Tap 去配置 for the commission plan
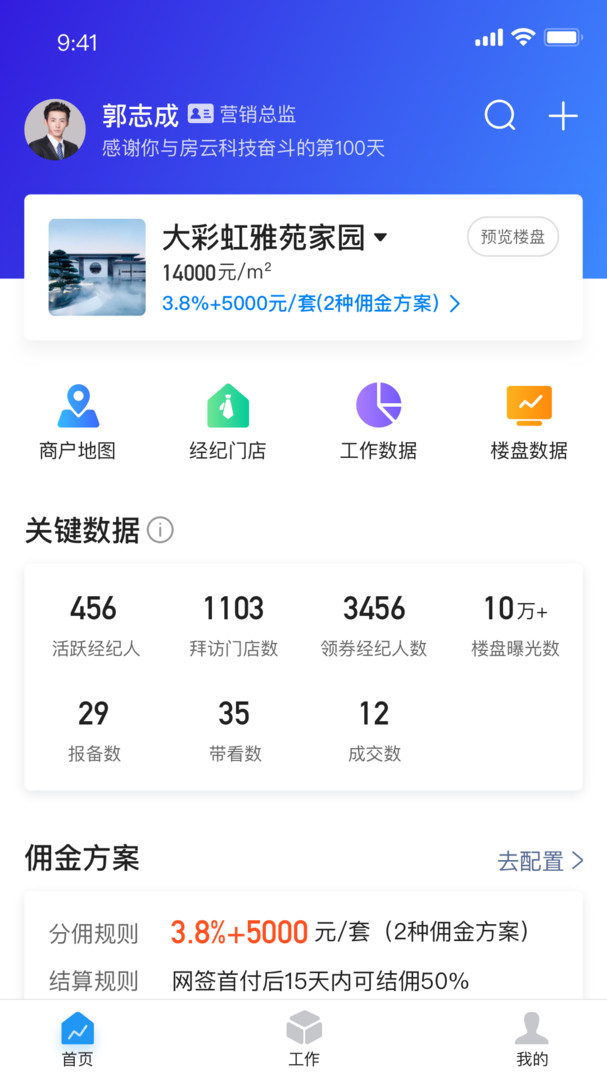This screenshot has height=1080, width=607. pyautogui.click(x=541, y=861)
